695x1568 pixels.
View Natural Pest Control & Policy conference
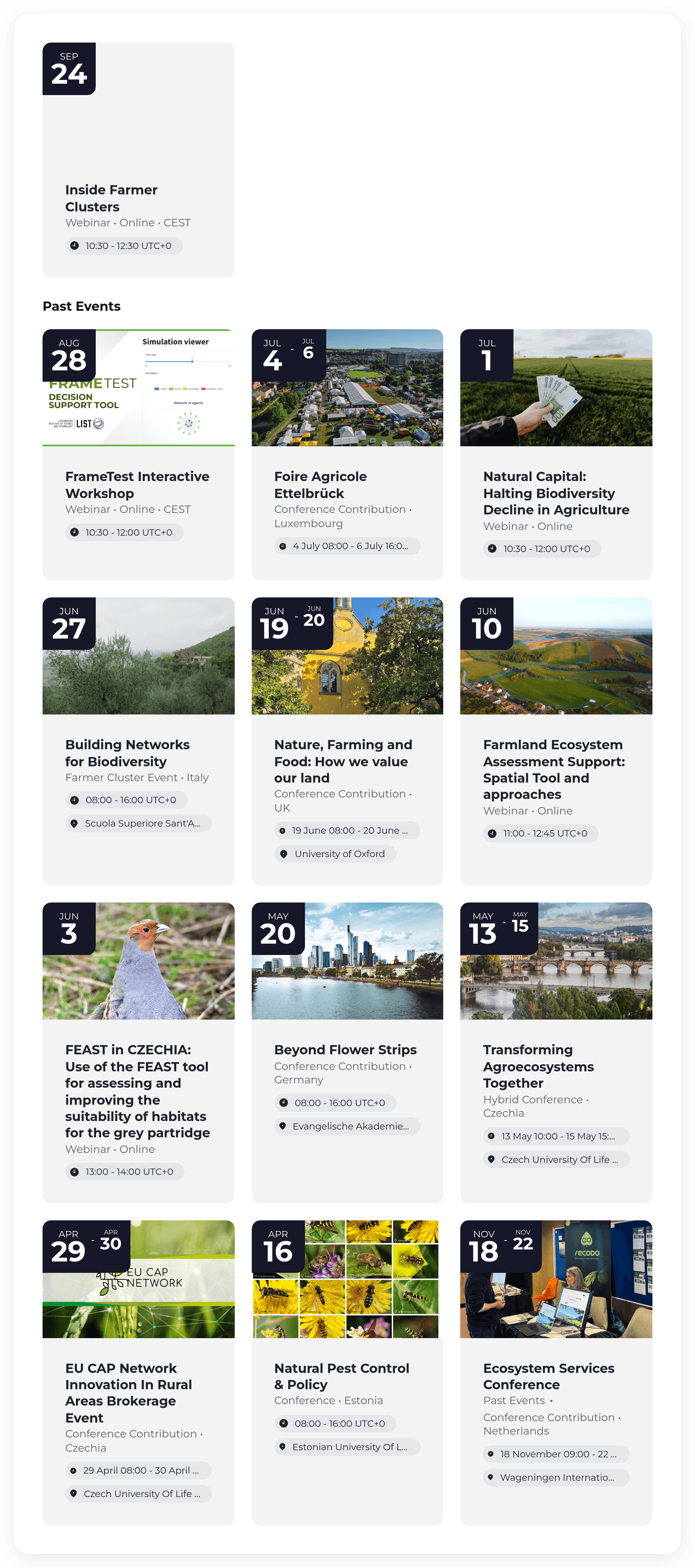click(x=347, y=1372)
